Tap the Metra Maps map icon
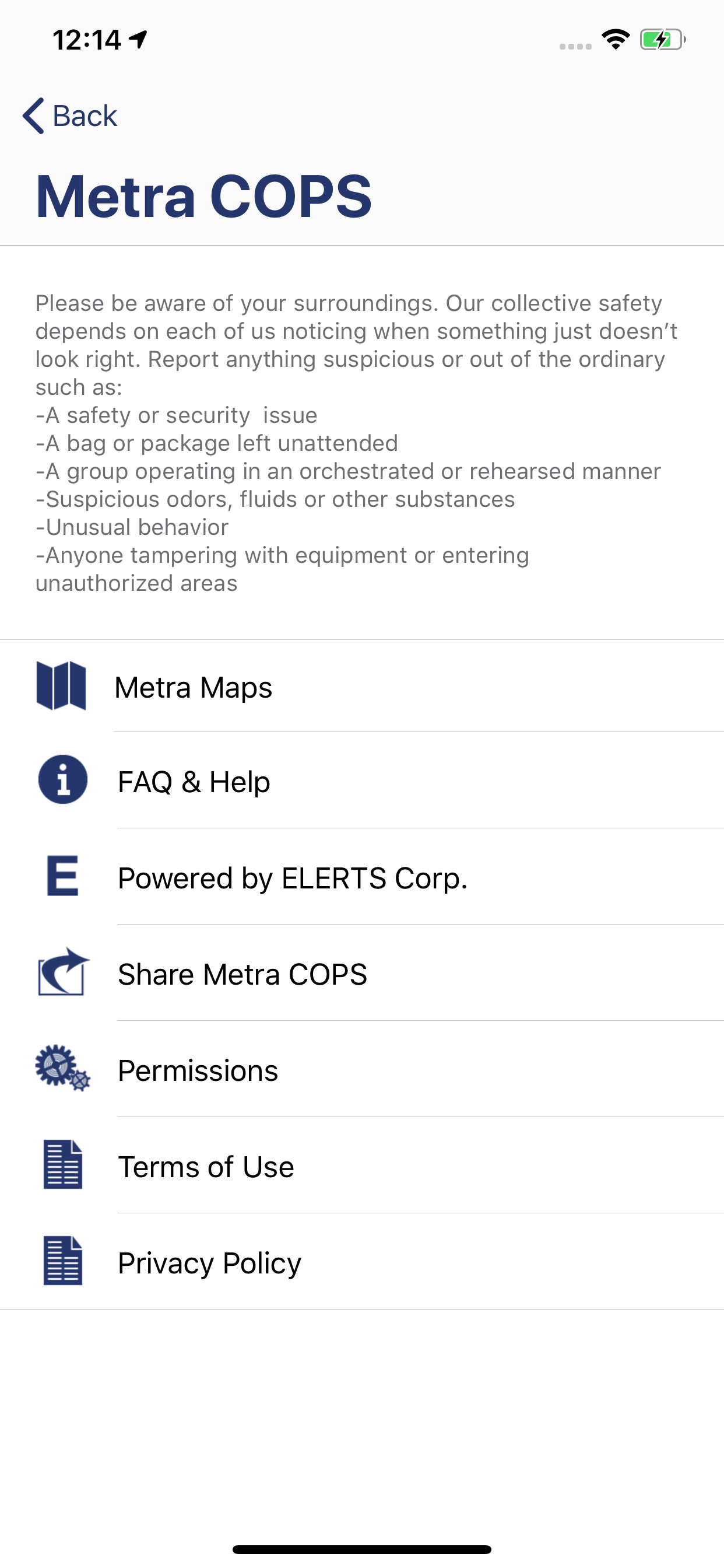The height and width of the screenshot is (1568, 724). [61, 687]
